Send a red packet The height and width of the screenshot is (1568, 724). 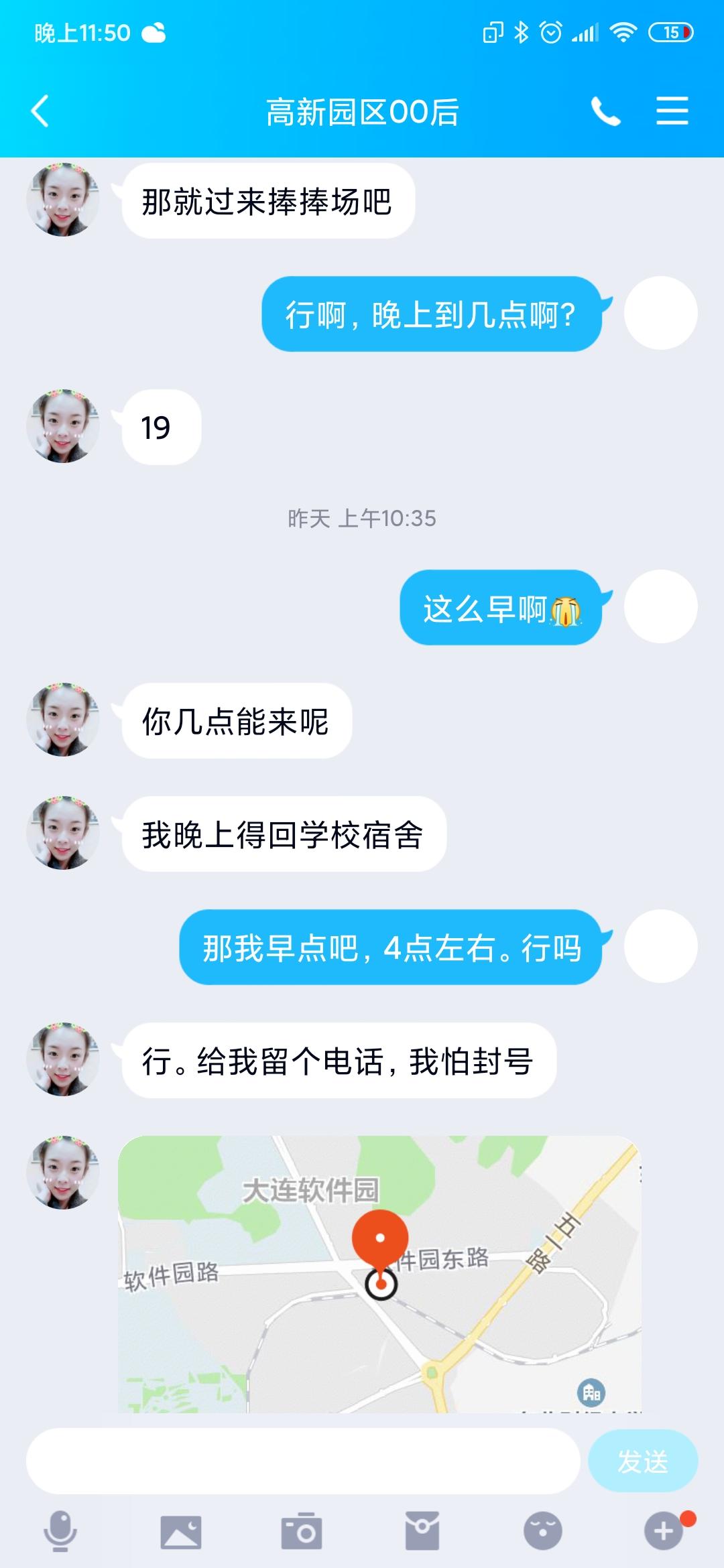click(x=422, y=1531)
